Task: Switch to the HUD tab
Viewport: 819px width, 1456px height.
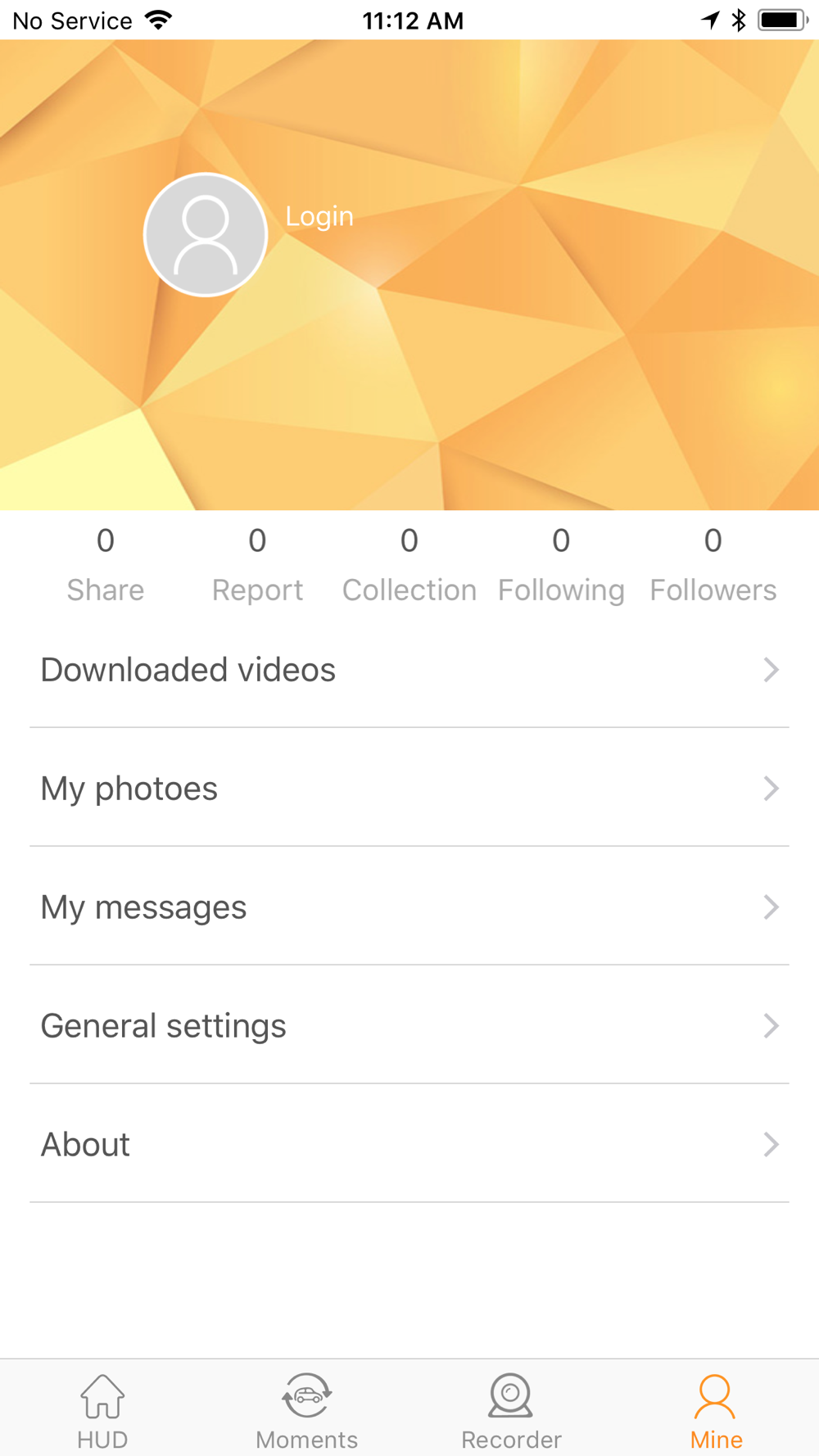Action: [102, 1410]
